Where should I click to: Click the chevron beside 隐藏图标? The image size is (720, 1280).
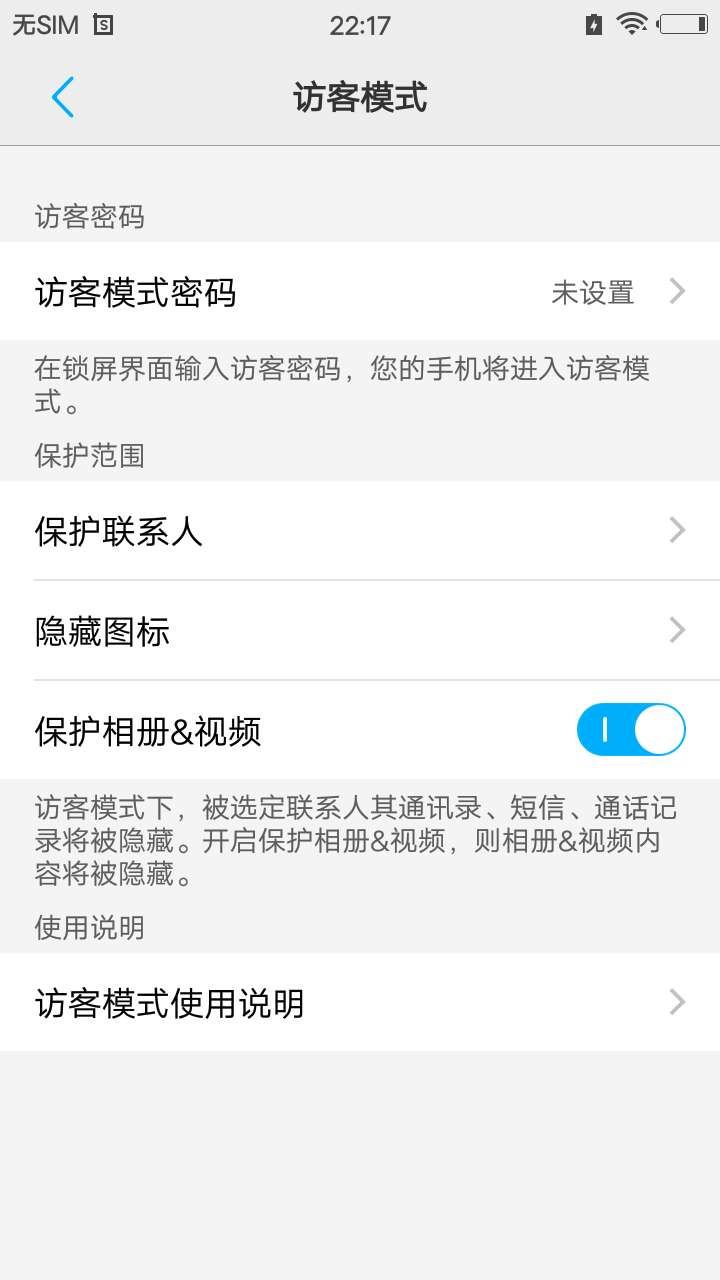(677, 630)
